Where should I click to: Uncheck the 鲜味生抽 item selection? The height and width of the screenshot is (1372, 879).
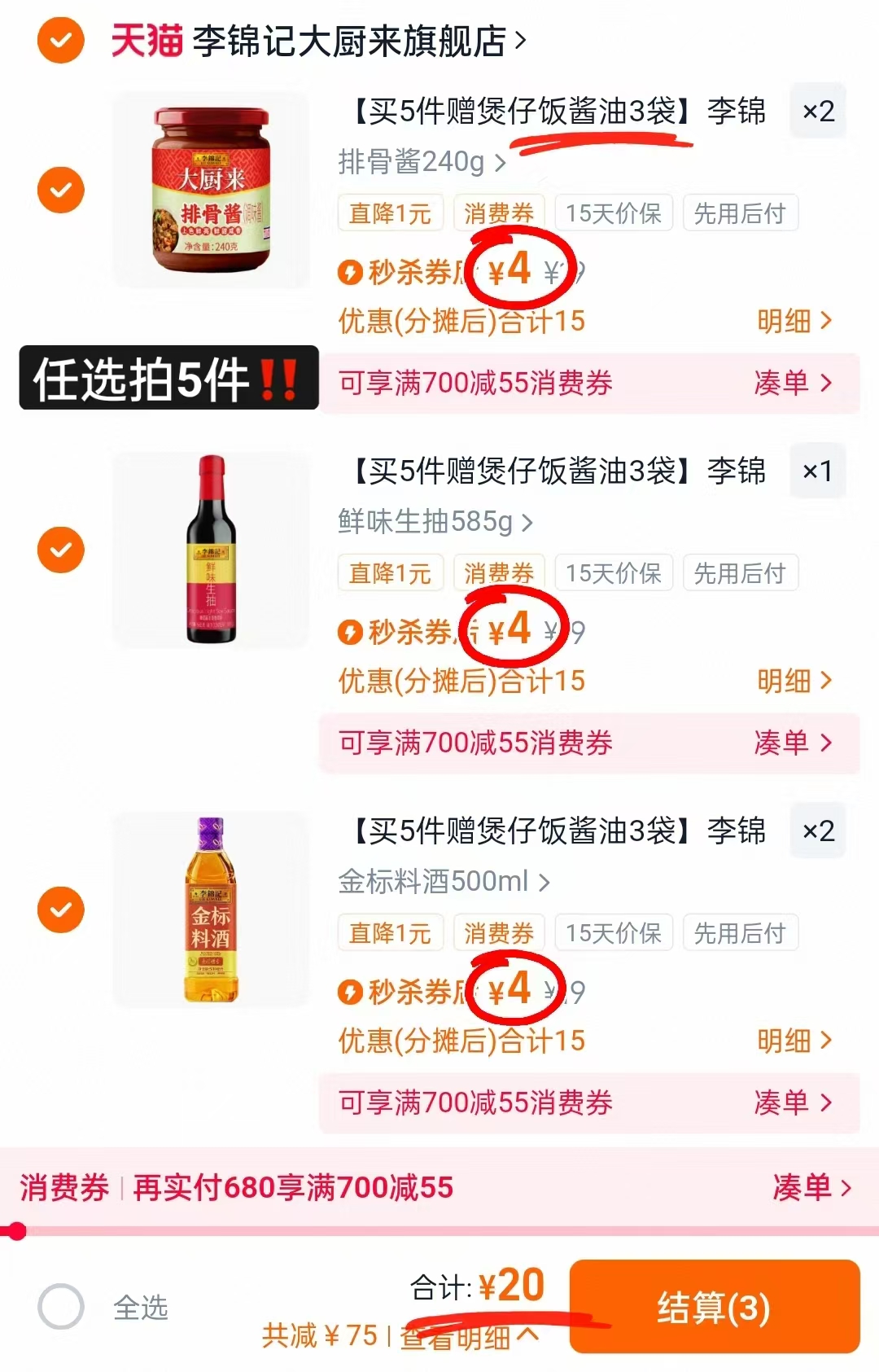(60, 550)
